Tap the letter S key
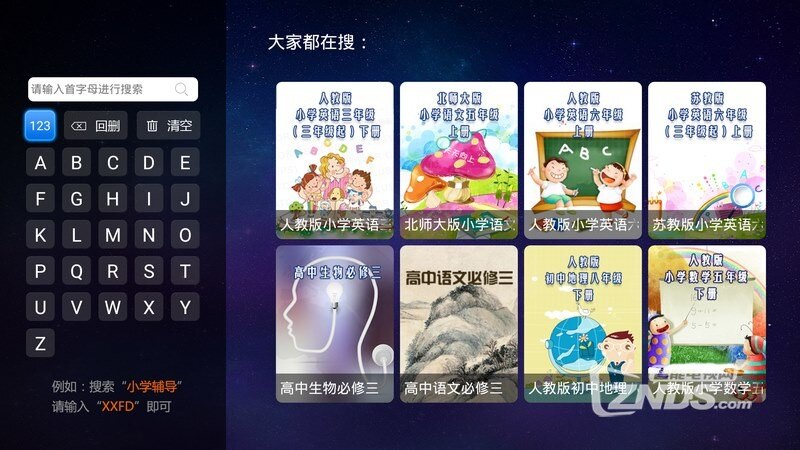Screen dimensions: 800x450 click(x=149, y=271)
